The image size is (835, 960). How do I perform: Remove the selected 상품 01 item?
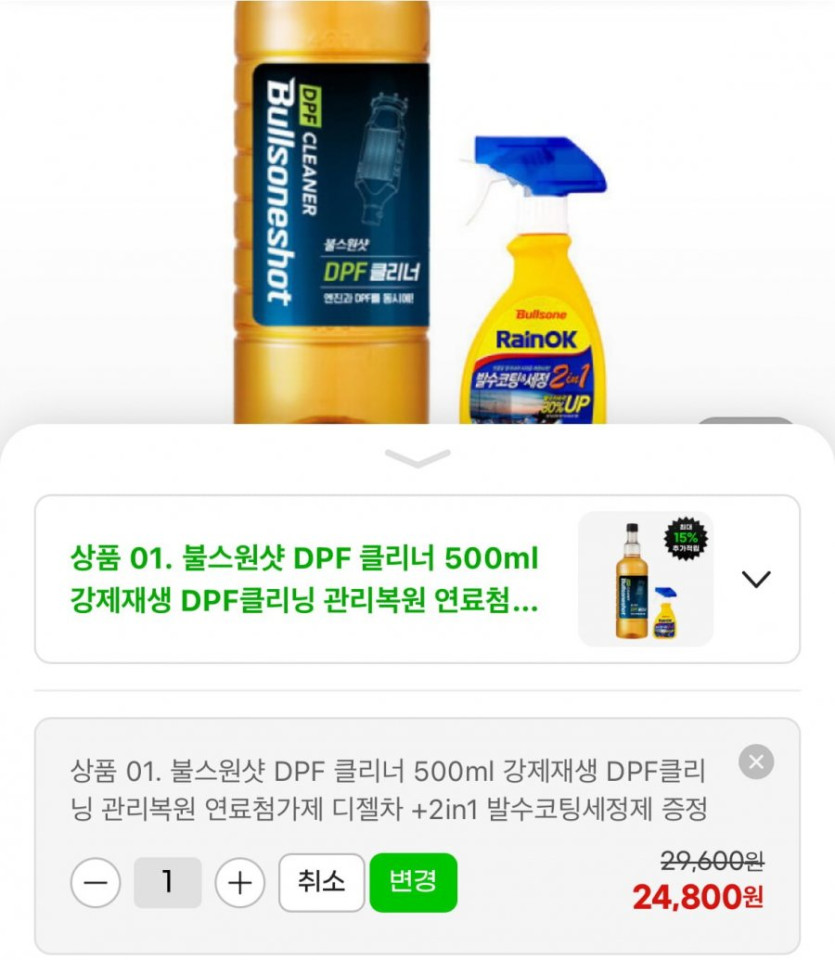pyautogui.click(x=756, y=763)
